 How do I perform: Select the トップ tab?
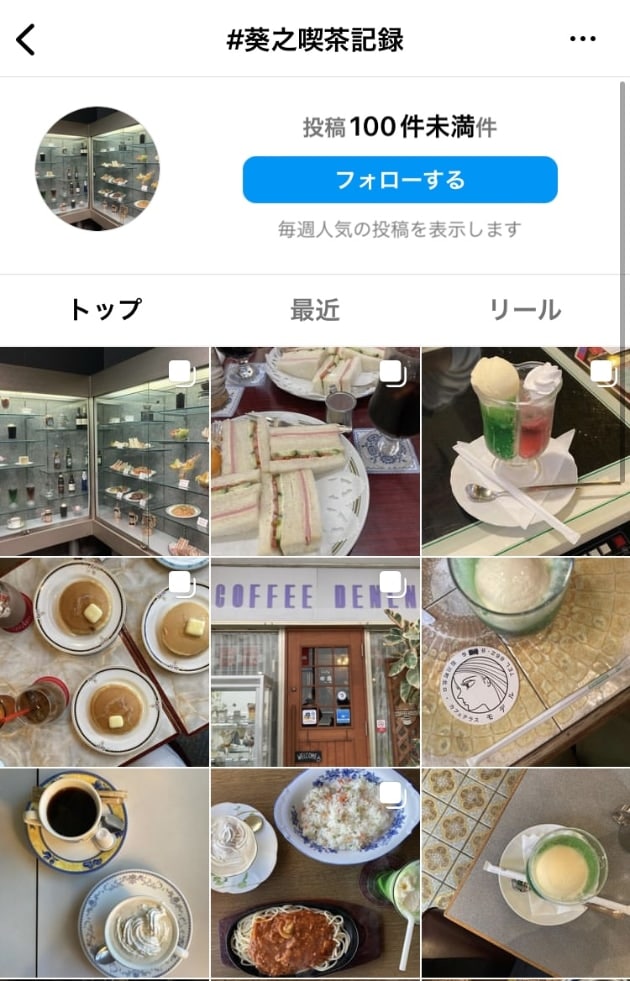click(105, 310)
